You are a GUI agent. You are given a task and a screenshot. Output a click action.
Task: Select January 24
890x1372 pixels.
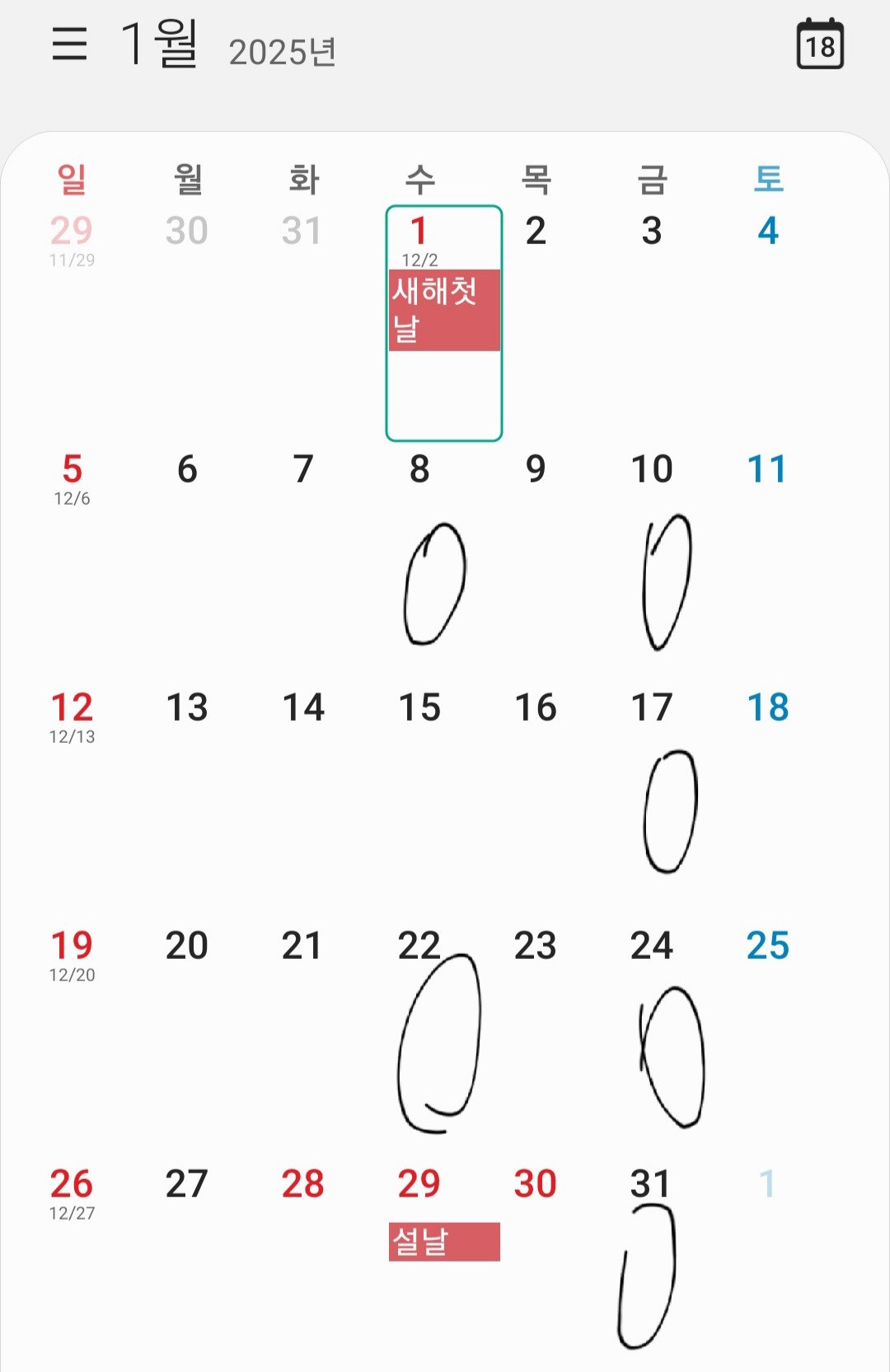(x=652, y=946)
